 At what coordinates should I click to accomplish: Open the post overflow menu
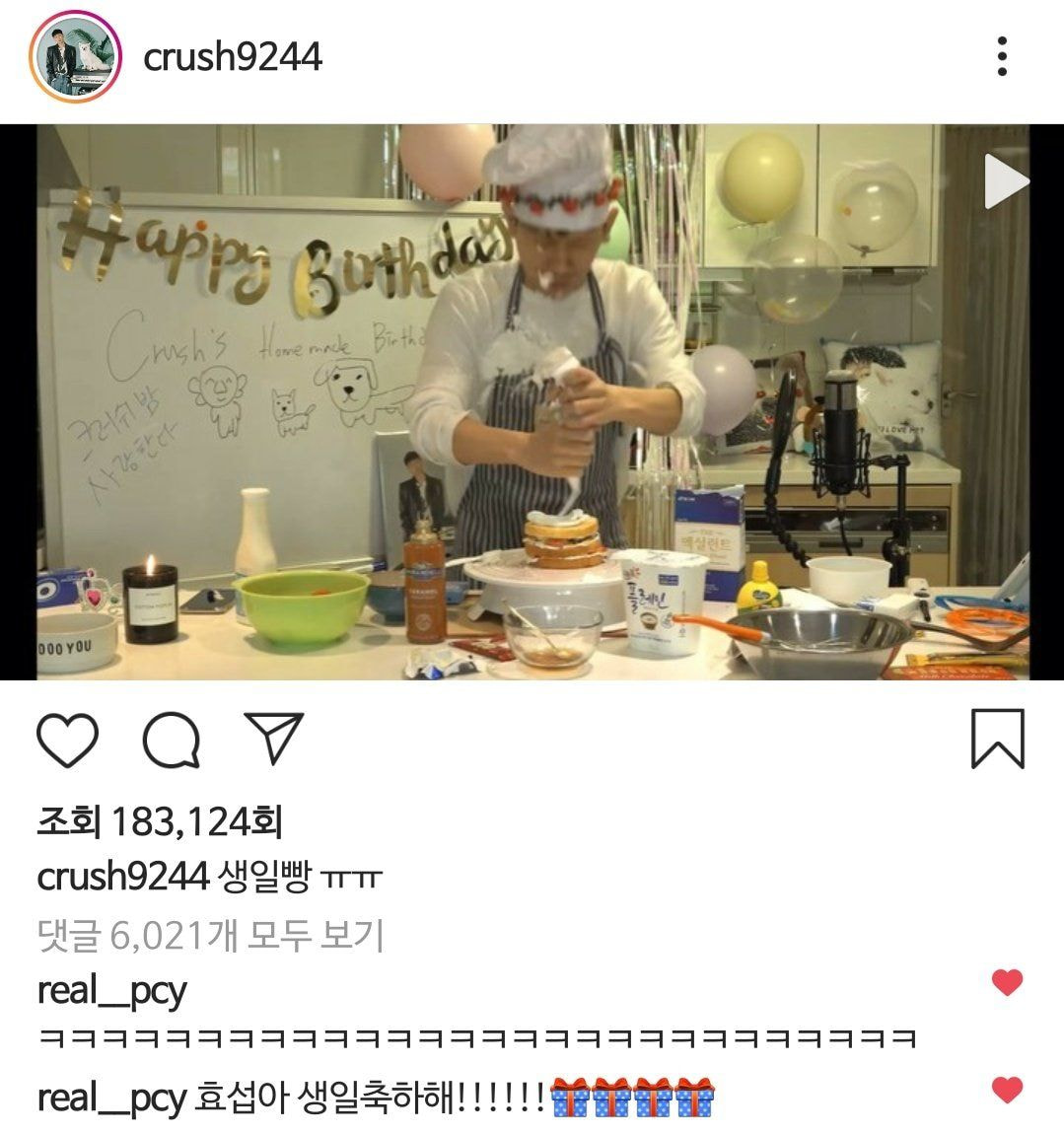click(x=1002, y=57)
